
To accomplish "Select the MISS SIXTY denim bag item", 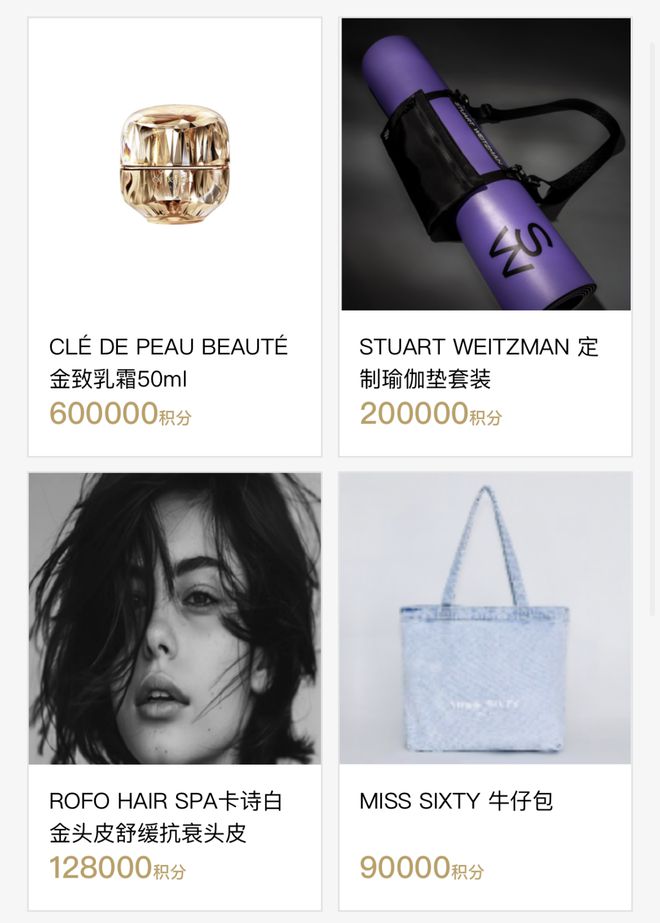I will 485,690.
